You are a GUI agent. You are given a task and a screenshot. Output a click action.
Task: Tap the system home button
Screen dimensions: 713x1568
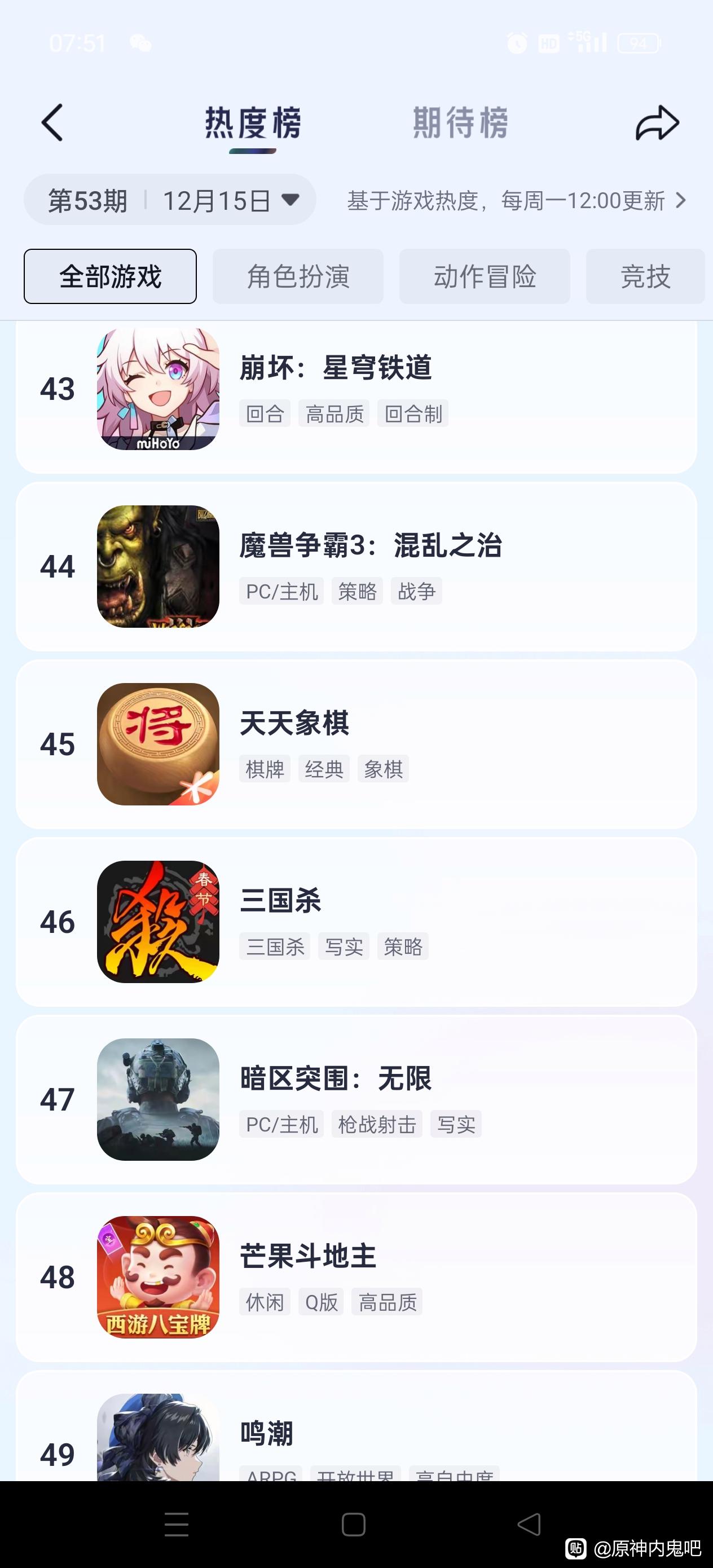point(353,1525)
